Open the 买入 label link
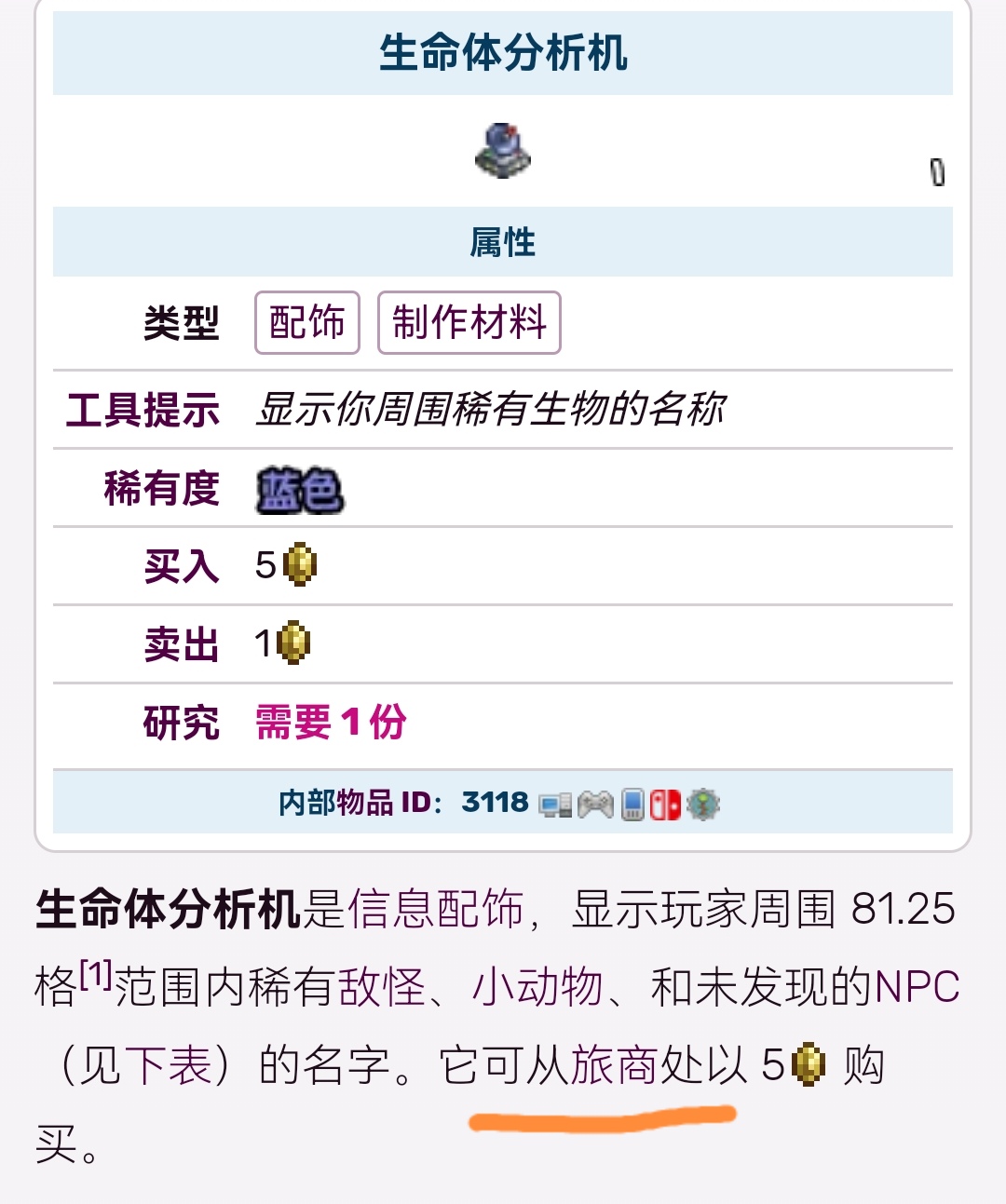 181,566
